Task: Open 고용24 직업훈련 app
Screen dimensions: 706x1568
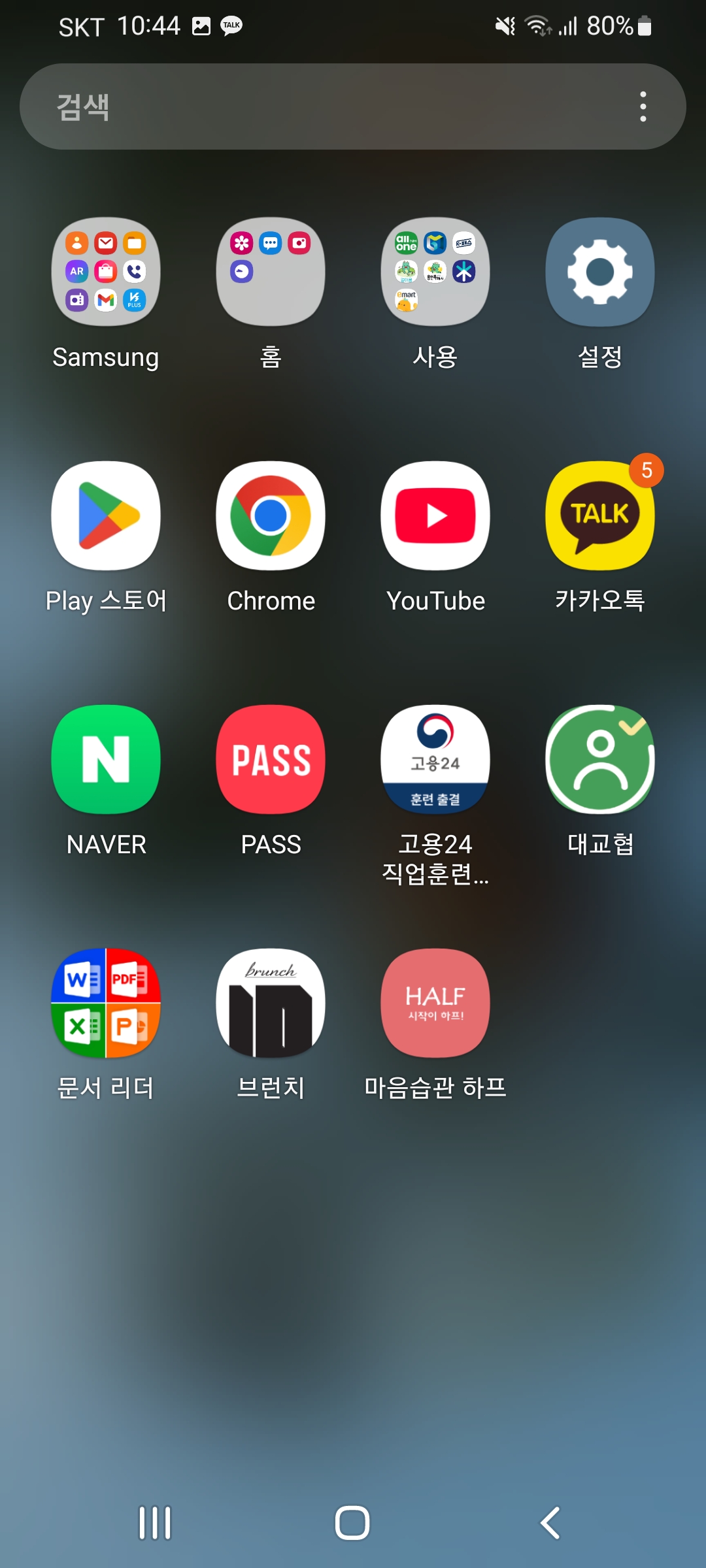Action: [435, 759]
